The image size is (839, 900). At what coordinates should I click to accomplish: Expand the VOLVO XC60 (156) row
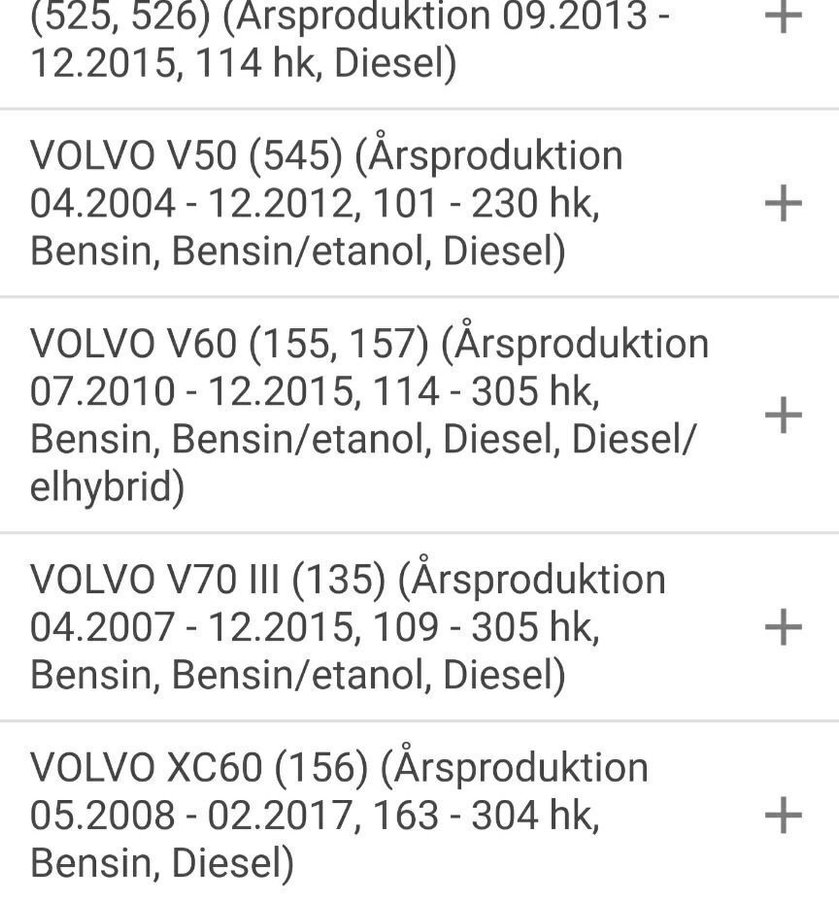pos(782,814)
